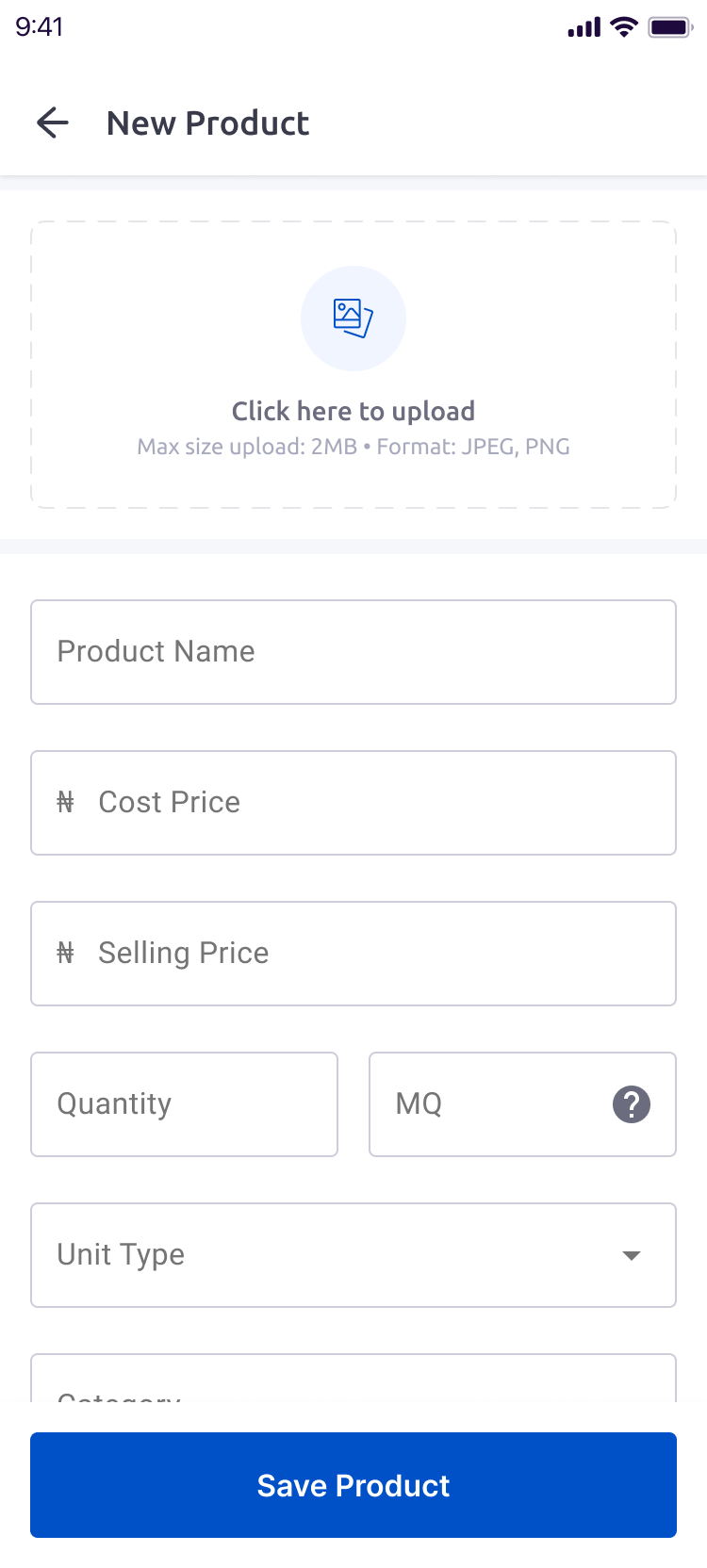Save the product
Viewport: 707px width, 1568px height.
(353, 1485)
